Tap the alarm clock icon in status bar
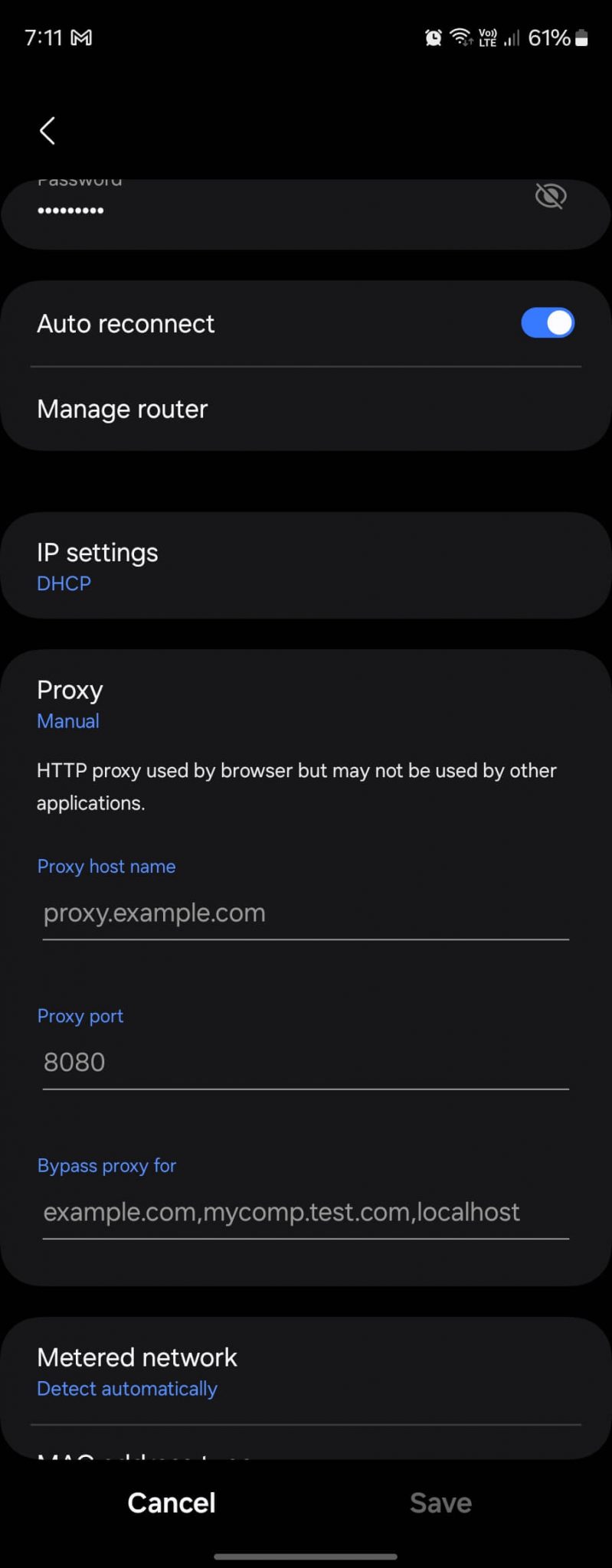The image size is (612, 1568). (433, 36)
